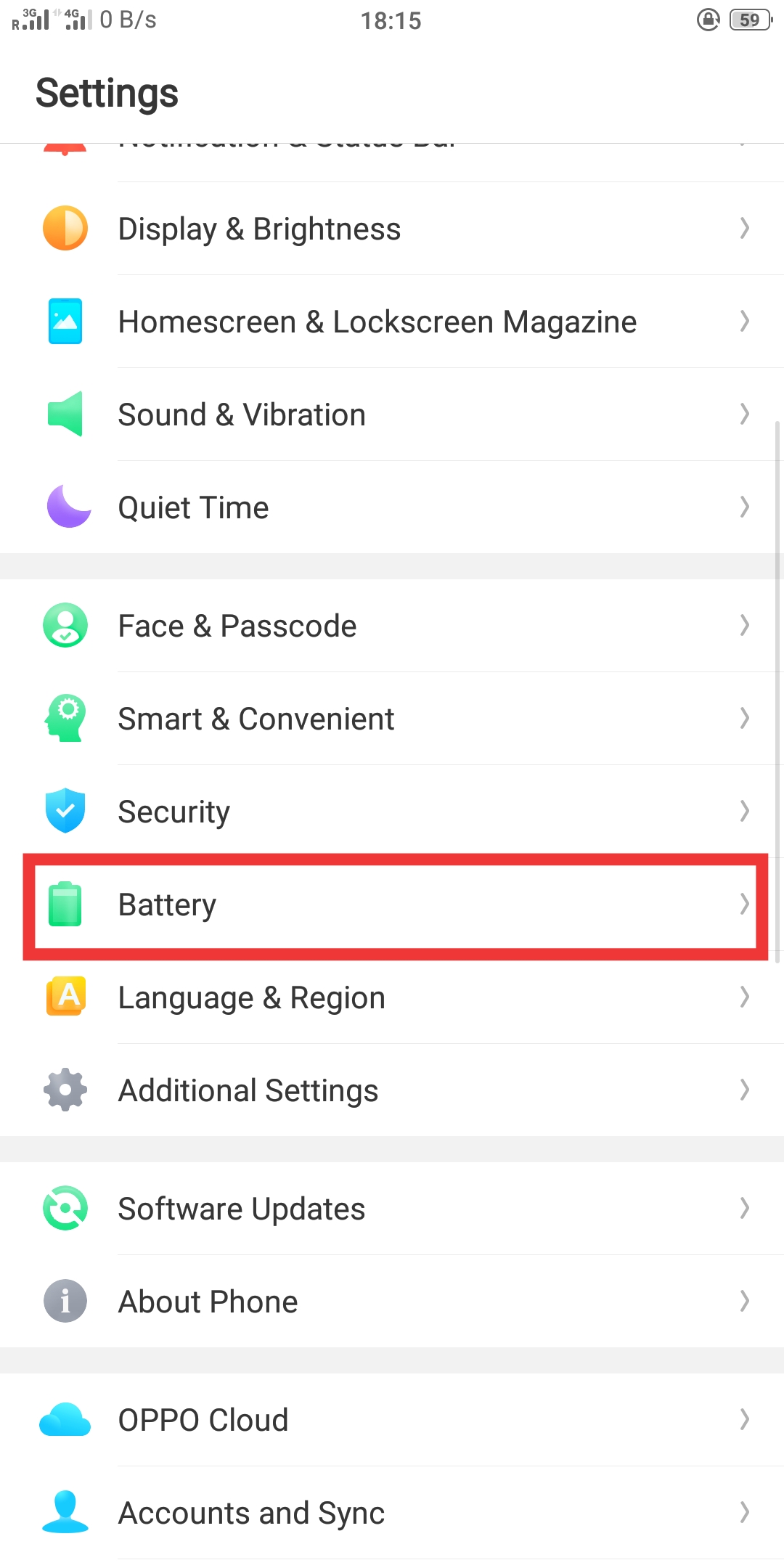Tap the Battery row

tap(392, 905)
